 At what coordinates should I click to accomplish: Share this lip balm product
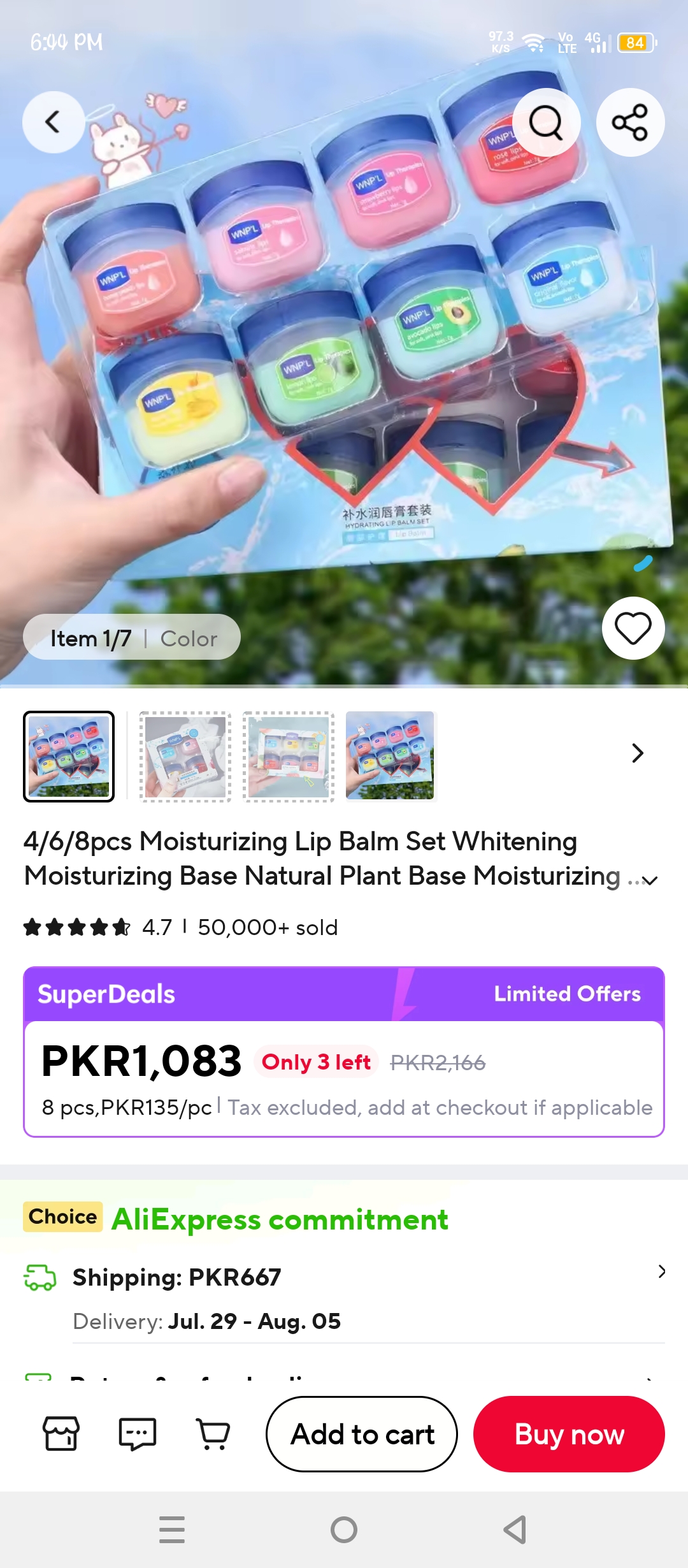(x=630, y=122)
